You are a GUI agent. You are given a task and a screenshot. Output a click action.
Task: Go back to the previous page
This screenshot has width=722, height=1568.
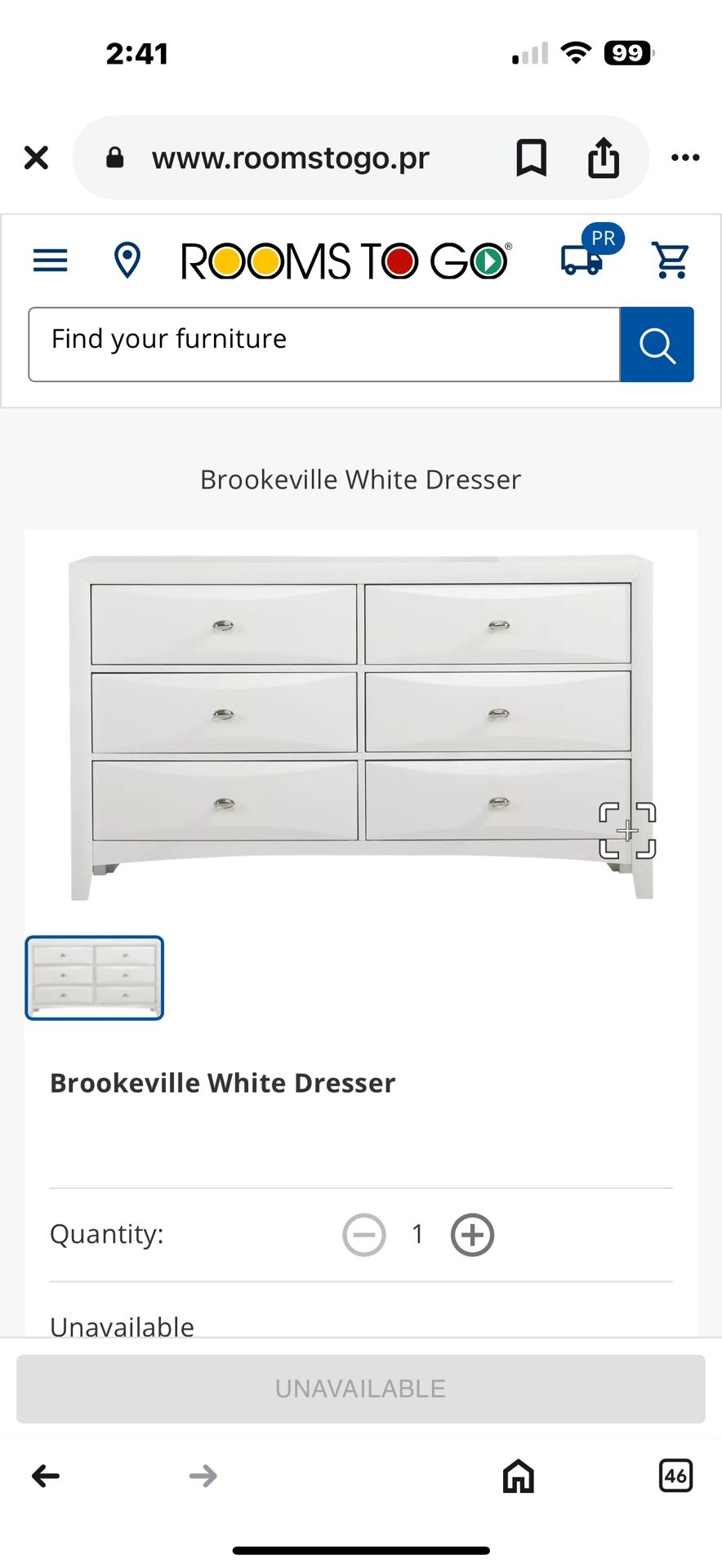(x=46, y=1476)
